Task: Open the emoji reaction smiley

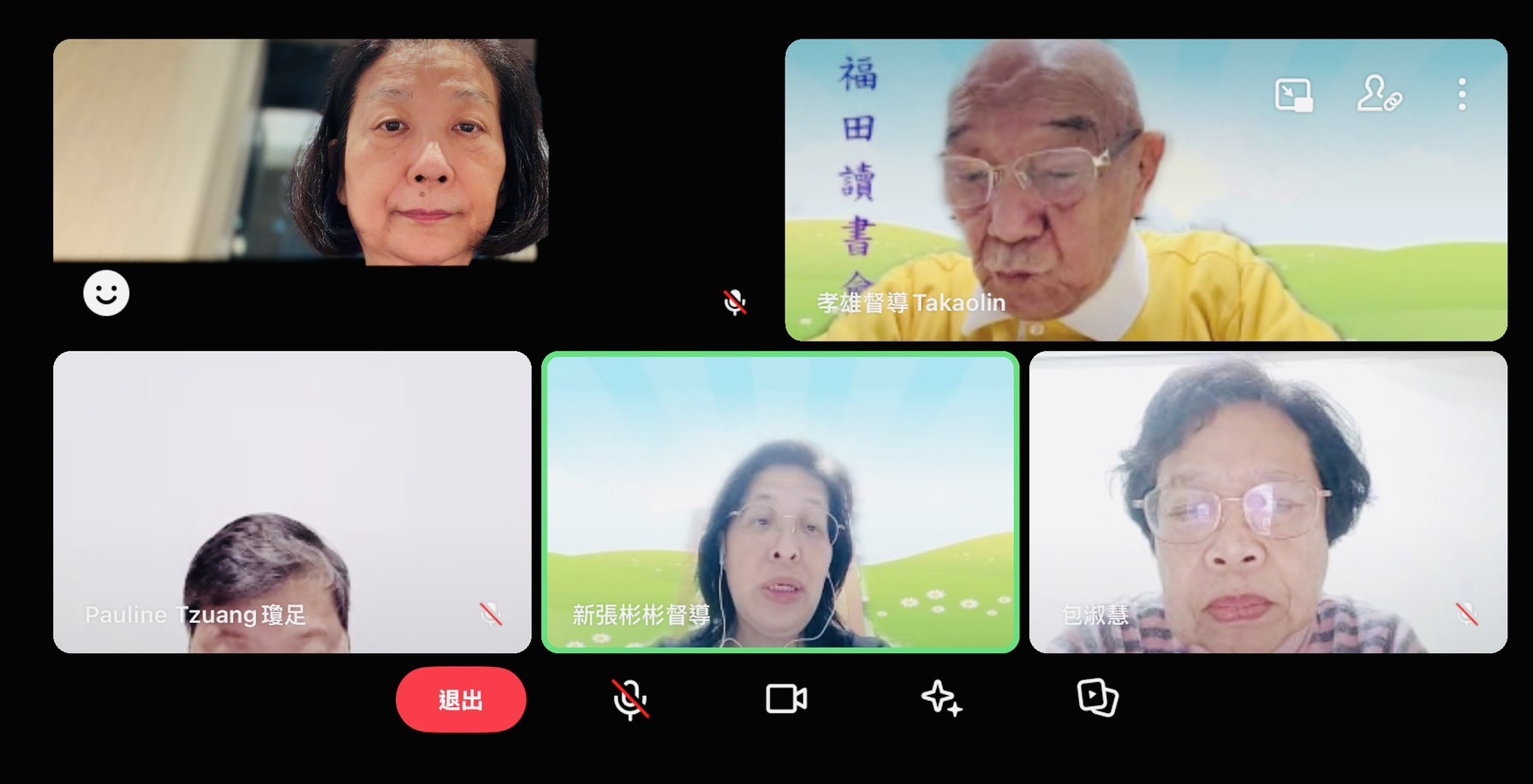Action: point(106,294)
